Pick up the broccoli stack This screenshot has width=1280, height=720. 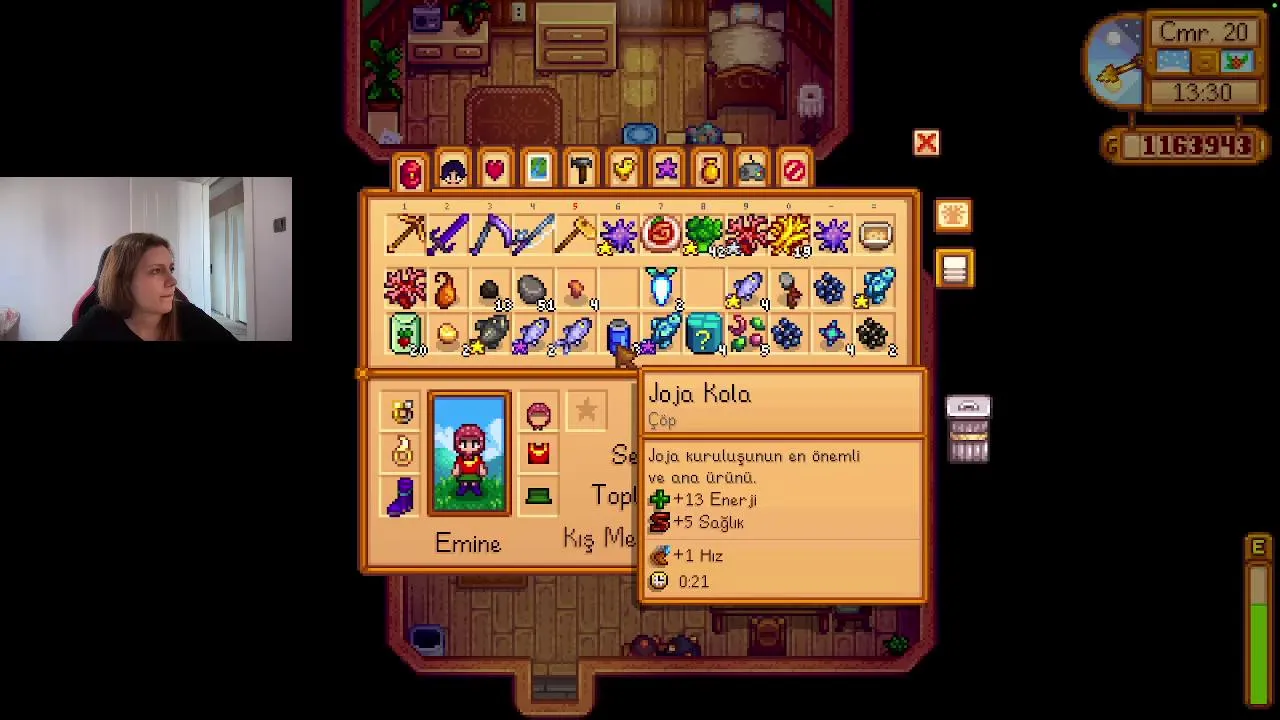[x=704, y=236]
